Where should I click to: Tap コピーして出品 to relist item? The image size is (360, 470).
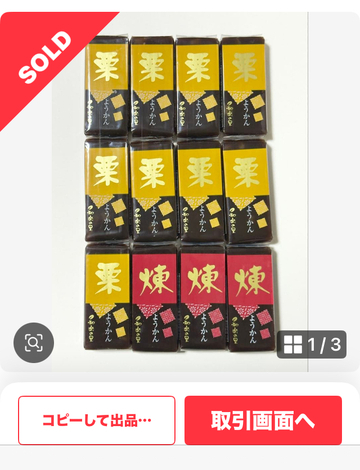(97, 420)
